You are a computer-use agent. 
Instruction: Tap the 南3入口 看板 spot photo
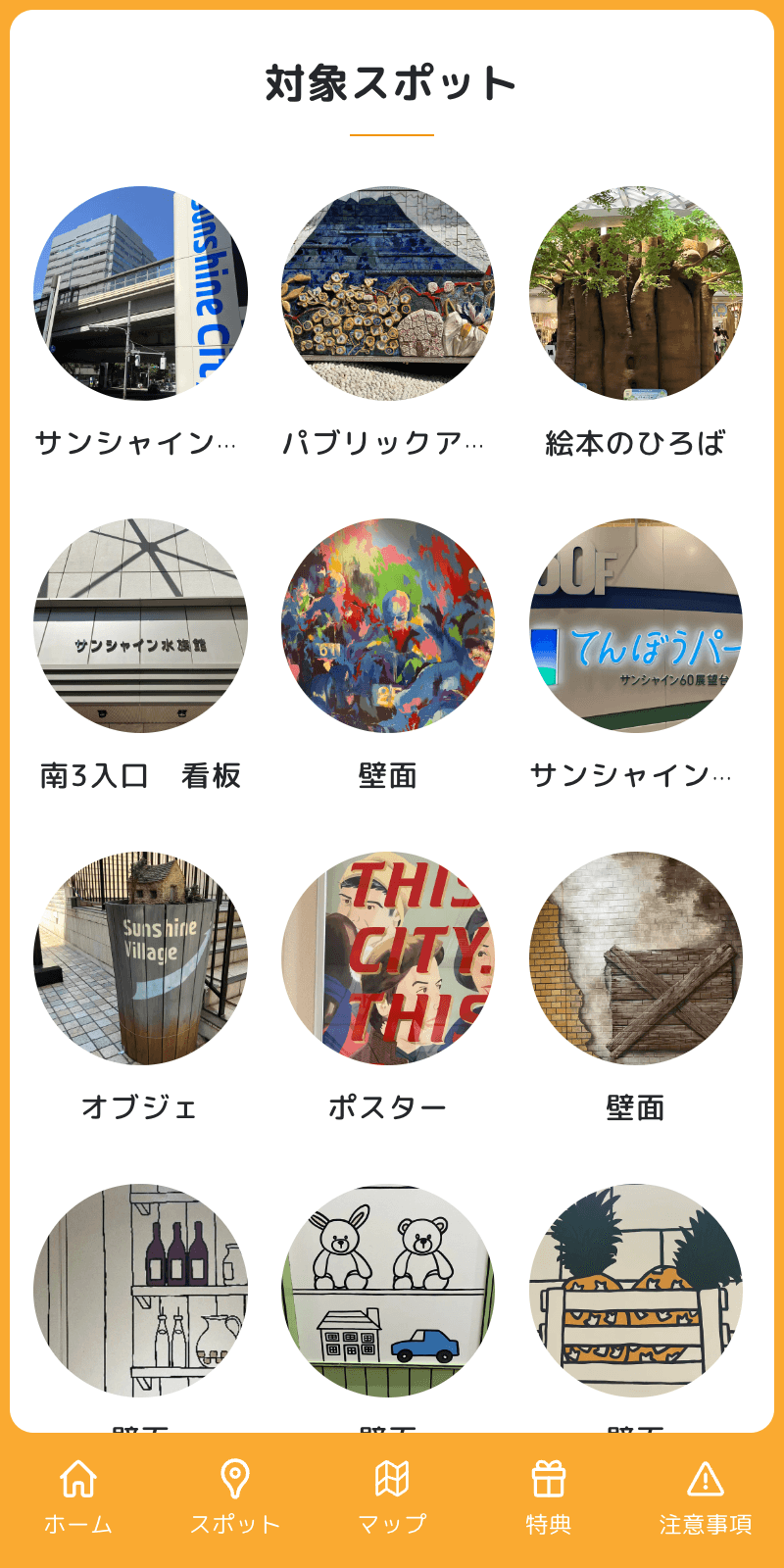(x=141, y=627)
